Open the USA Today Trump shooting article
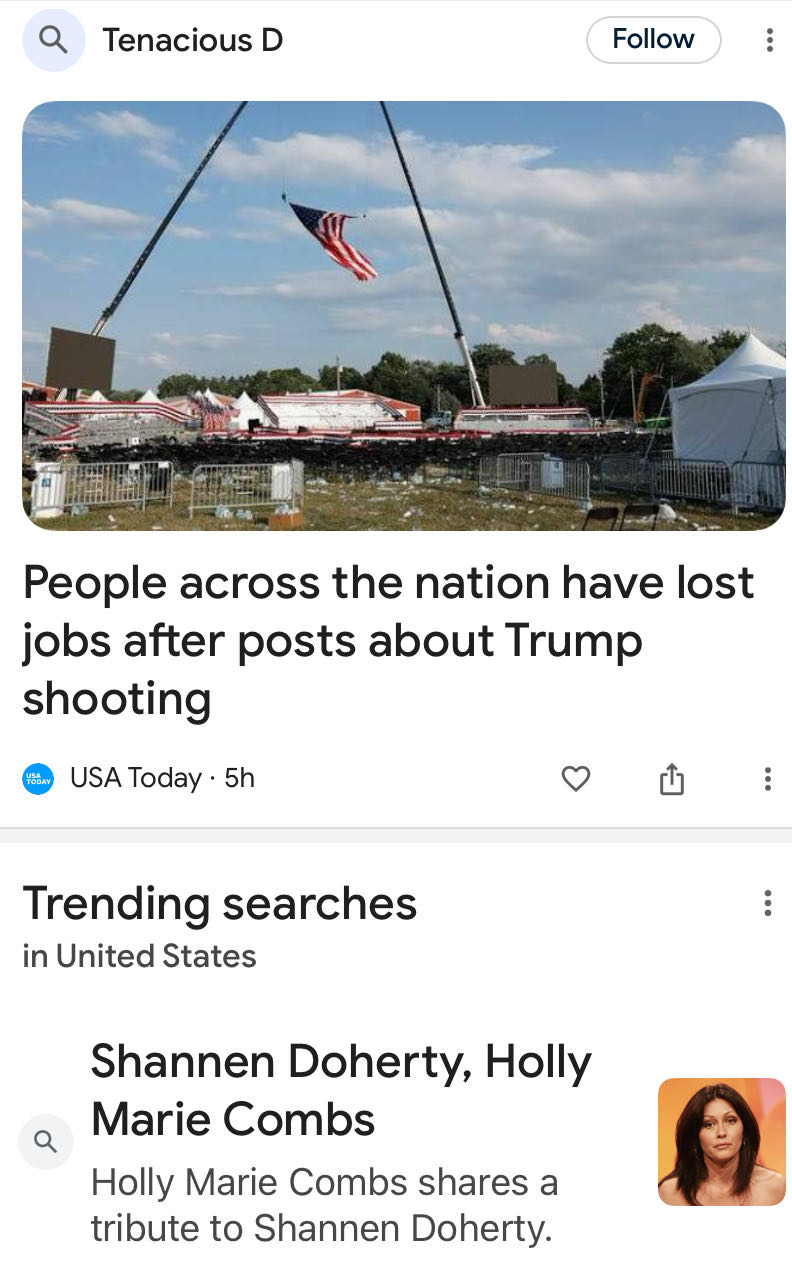The width and height of the screenshot is (792, 1267). click(388, 640)
